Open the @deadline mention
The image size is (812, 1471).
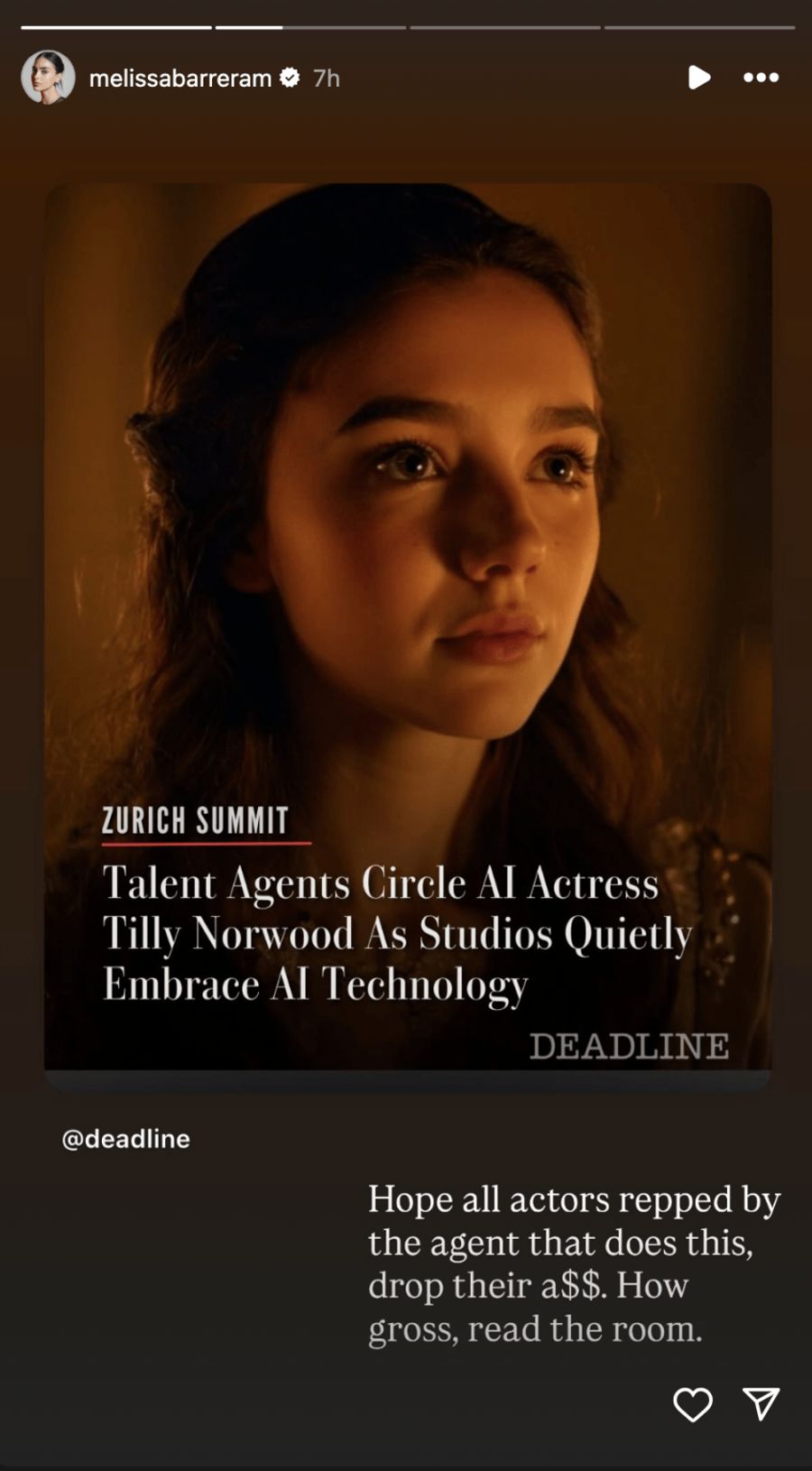125,1139
